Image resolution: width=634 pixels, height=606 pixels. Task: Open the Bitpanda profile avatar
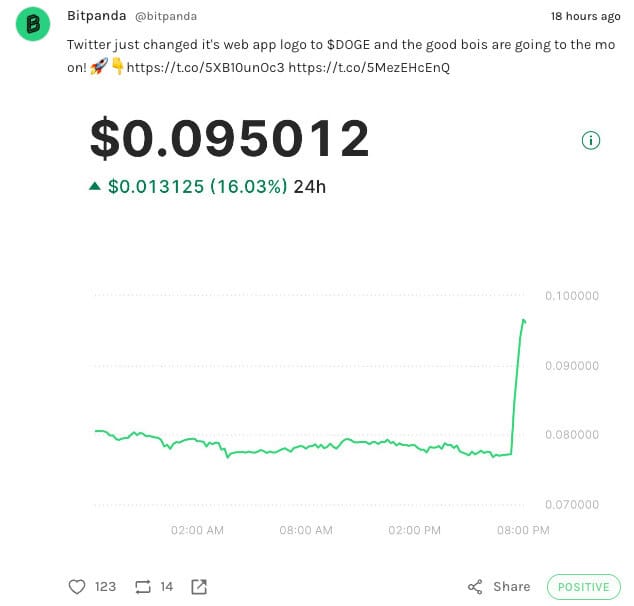click(33, 24)
